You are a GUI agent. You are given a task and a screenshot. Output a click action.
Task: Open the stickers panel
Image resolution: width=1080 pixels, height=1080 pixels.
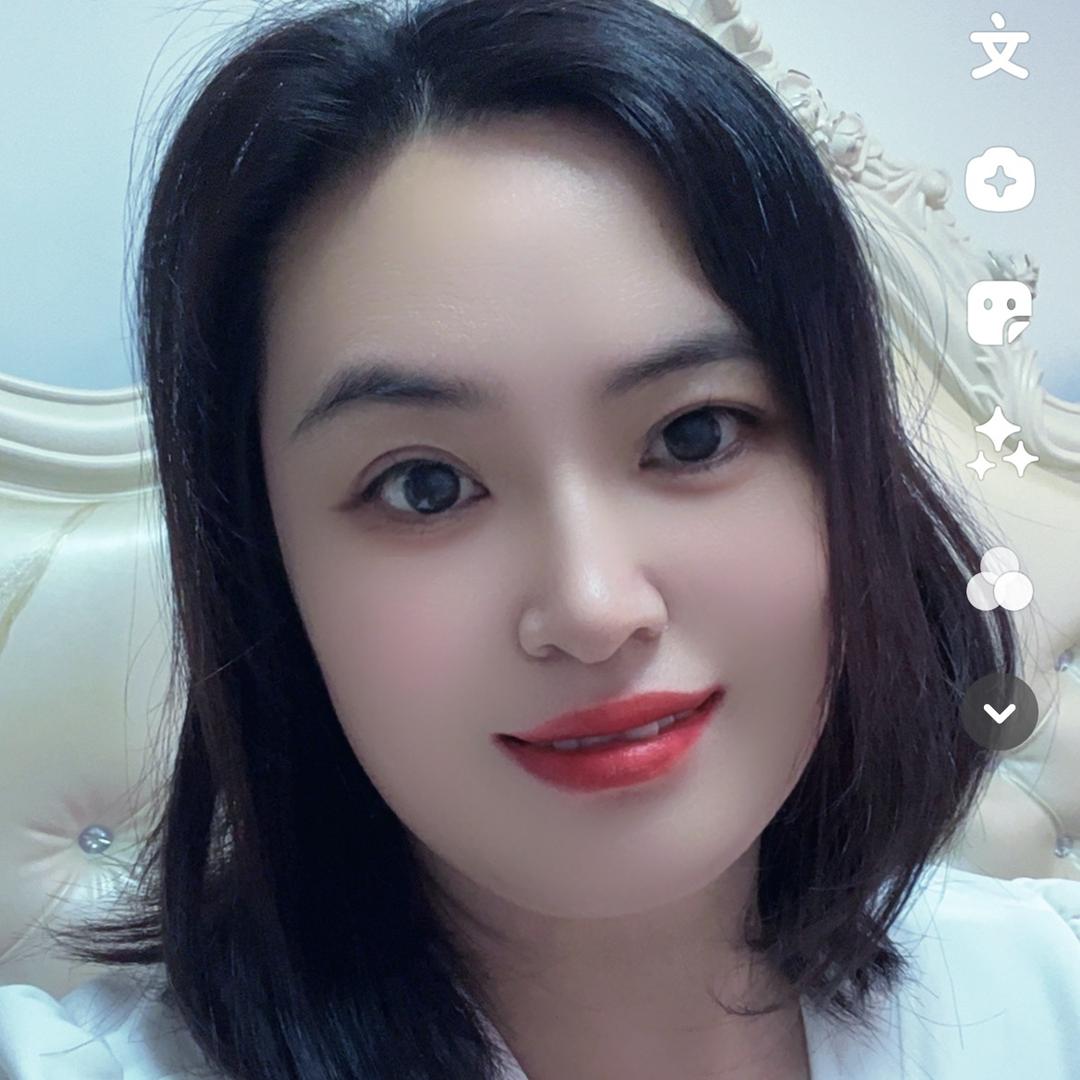999,313
